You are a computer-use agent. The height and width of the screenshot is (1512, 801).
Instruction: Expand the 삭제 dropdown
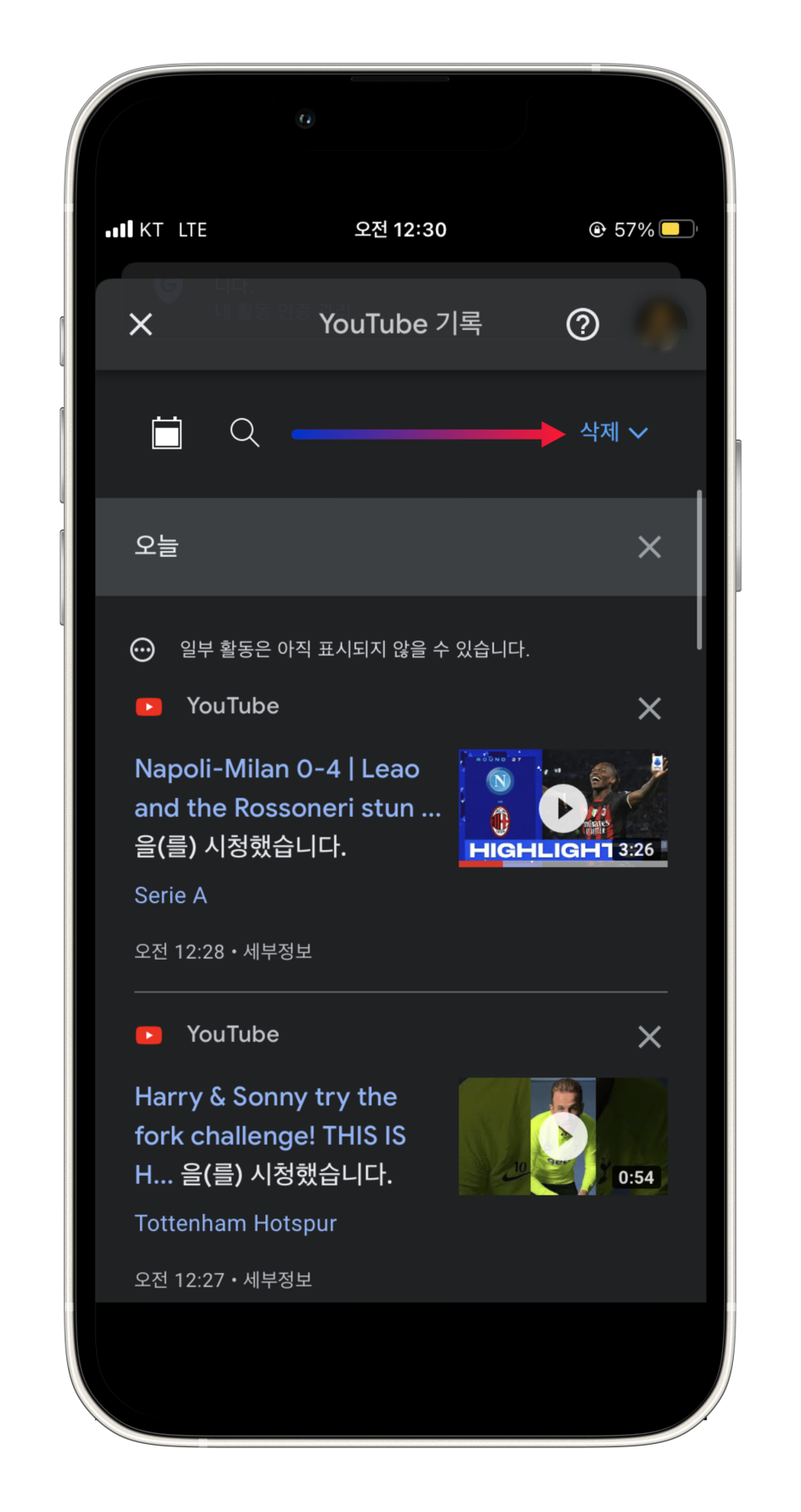tap(614, 432)
